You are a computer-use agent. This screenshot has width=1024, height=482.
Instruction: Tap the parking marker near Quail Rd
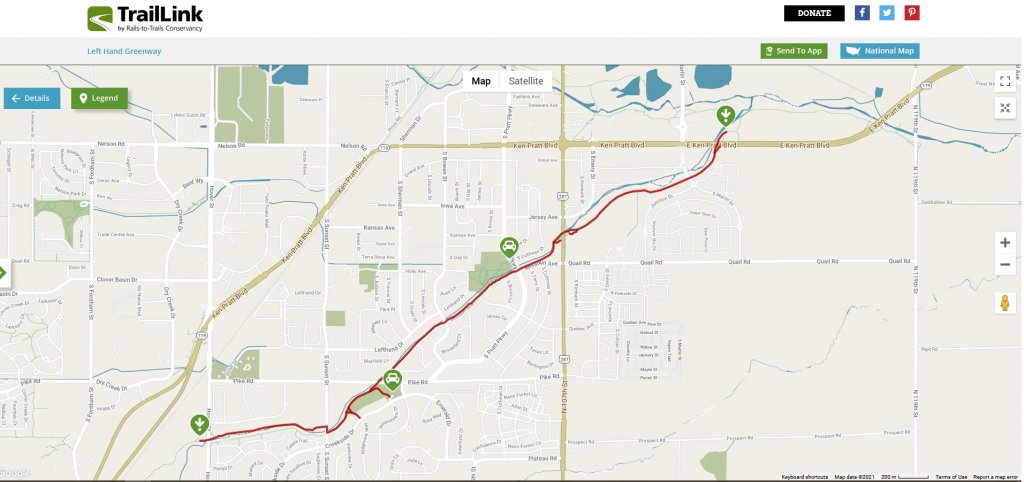pyautogui.click(x=508, y=246)
